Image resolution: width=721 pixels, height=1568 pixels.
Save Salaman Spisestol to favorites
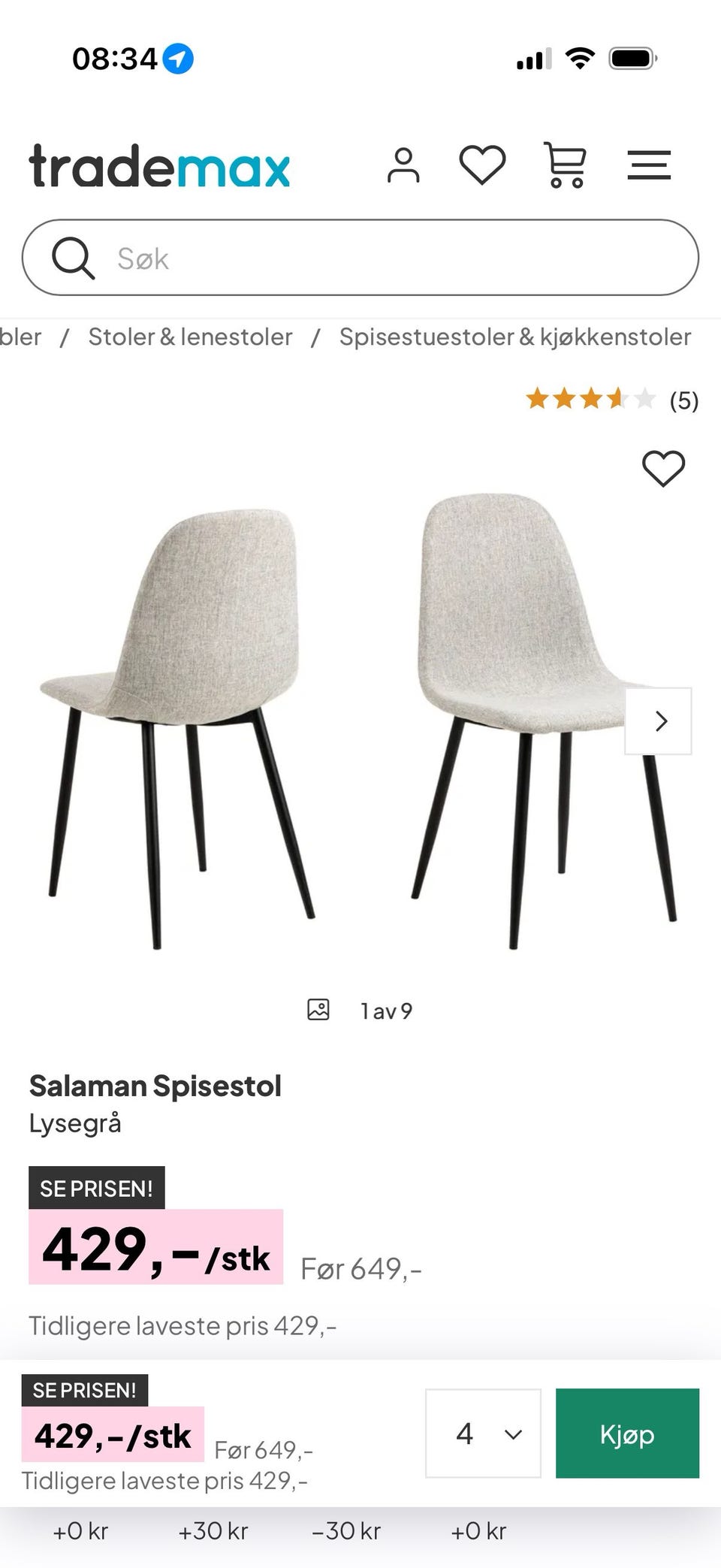663,469
